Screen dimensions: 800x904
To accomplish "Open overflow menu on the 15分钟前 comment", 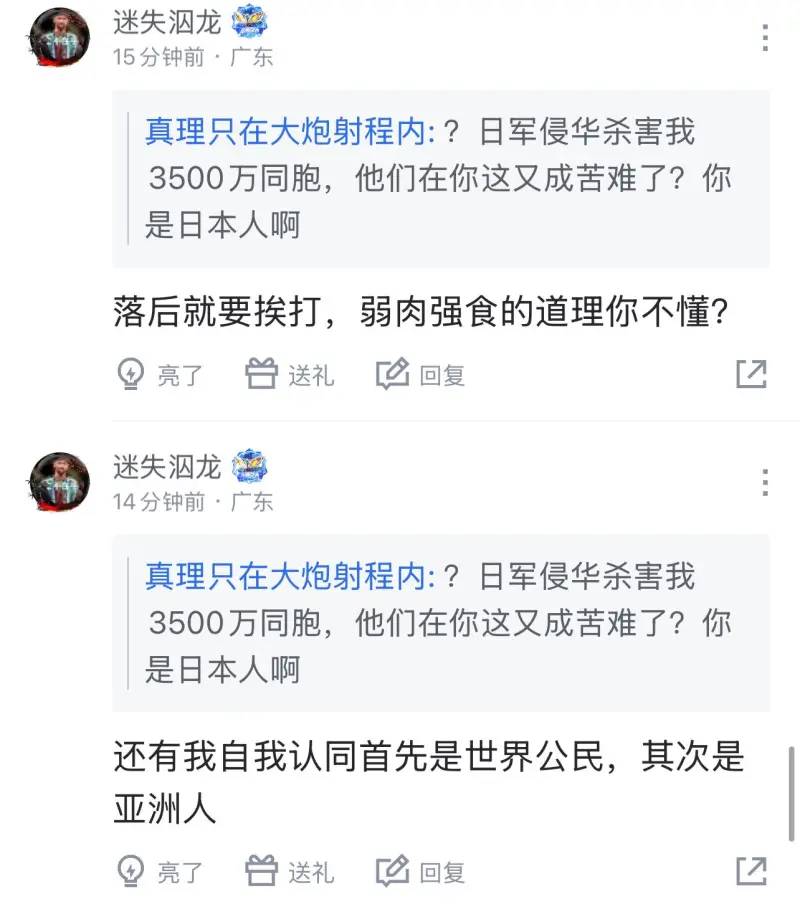I will point(765,38).
